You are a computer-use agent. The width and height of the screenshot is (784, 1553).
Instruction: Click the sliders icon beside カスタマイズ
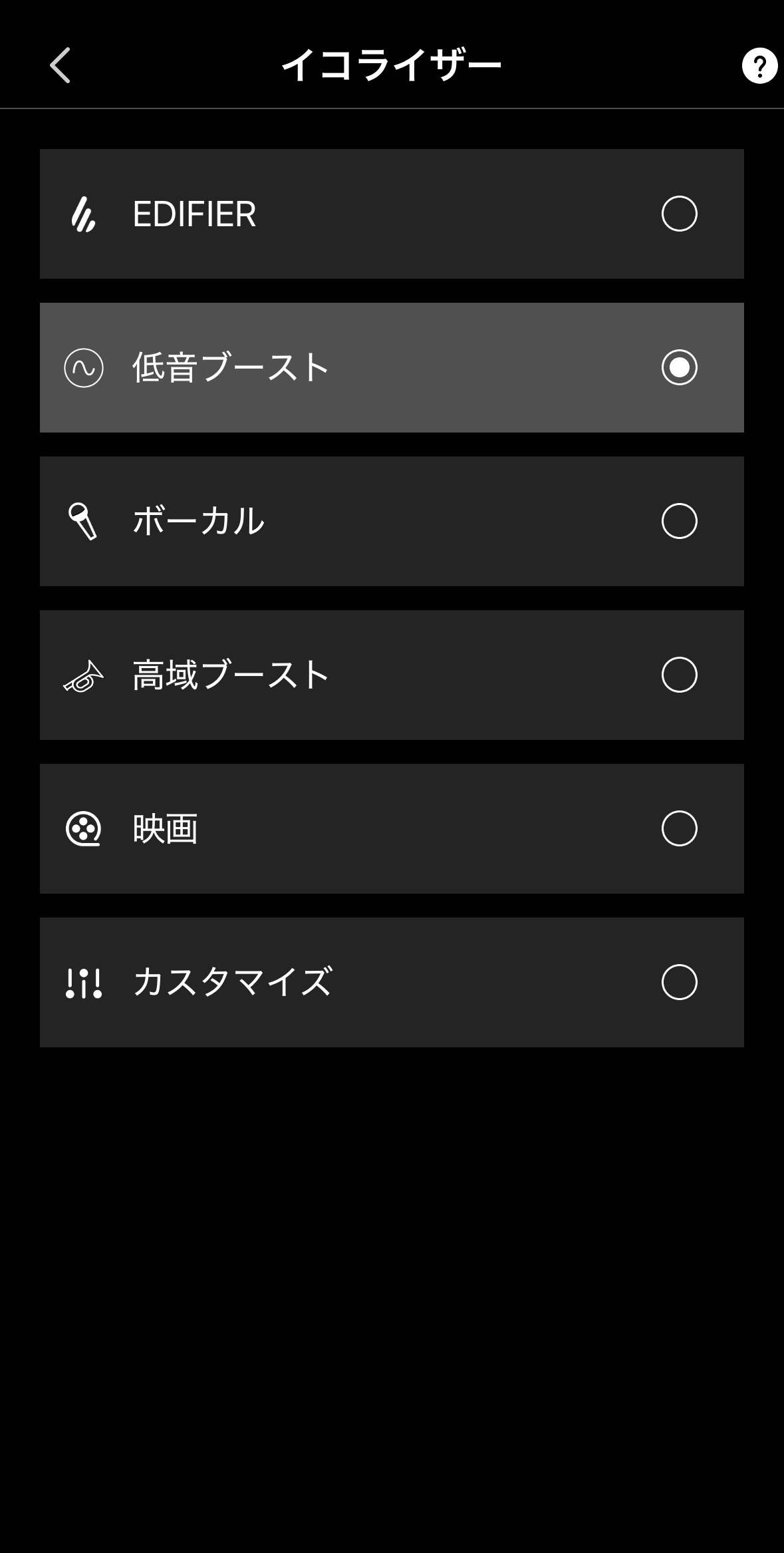tap(82, 982)
